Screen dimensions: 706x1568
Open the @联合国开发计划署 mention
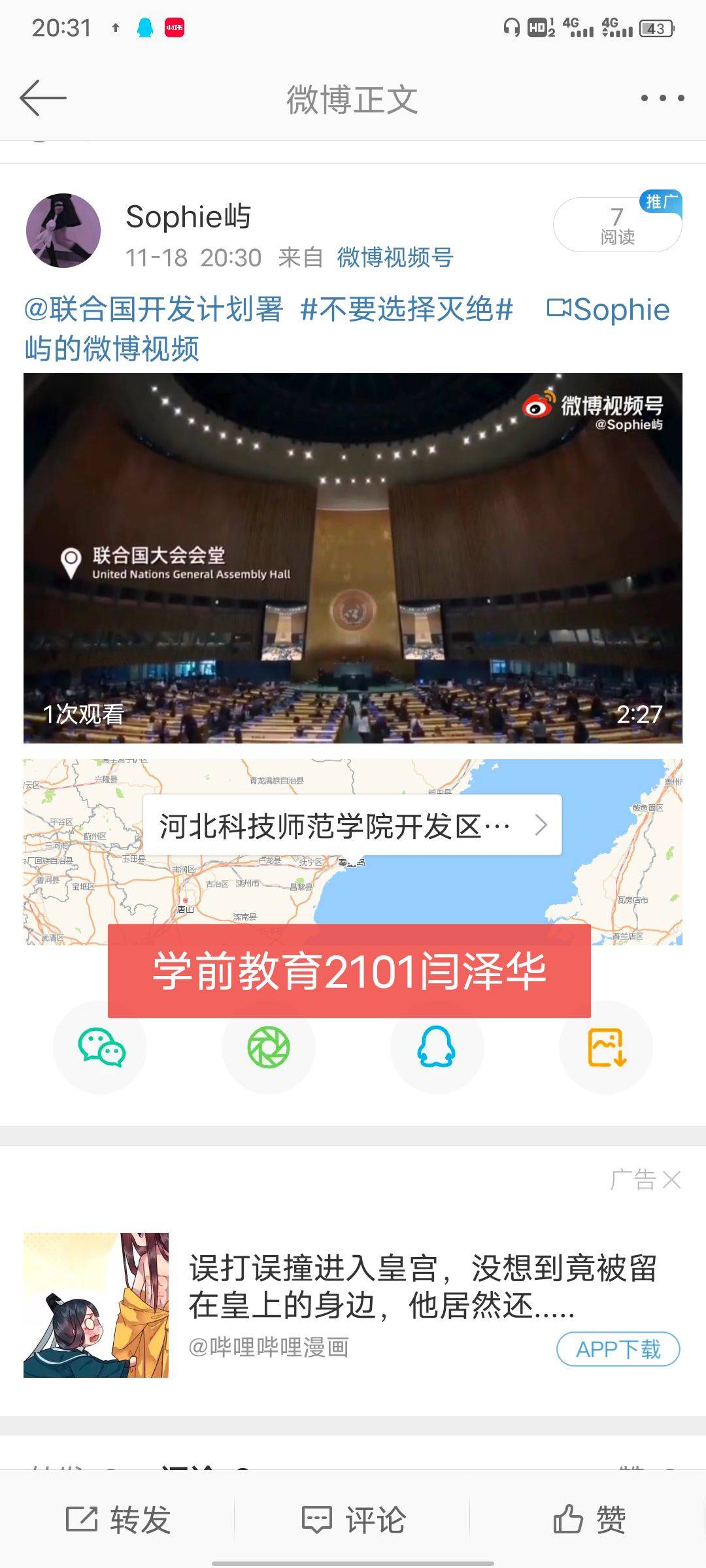click(x=154, y=309)
